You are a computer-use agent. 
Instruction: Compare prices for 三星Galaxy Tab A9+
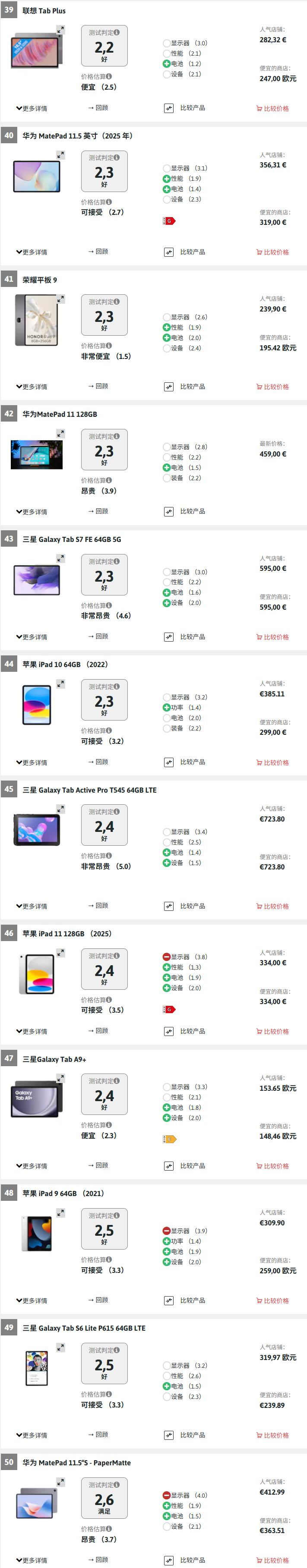point(272,1166)
